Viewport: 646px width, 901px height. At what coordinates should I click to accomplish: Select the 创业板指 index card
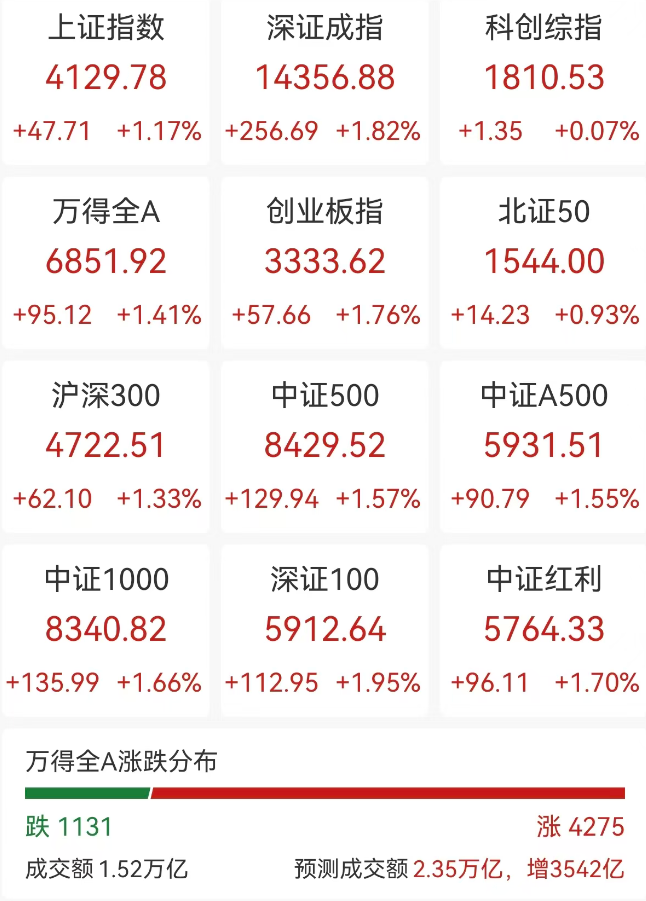325,262
